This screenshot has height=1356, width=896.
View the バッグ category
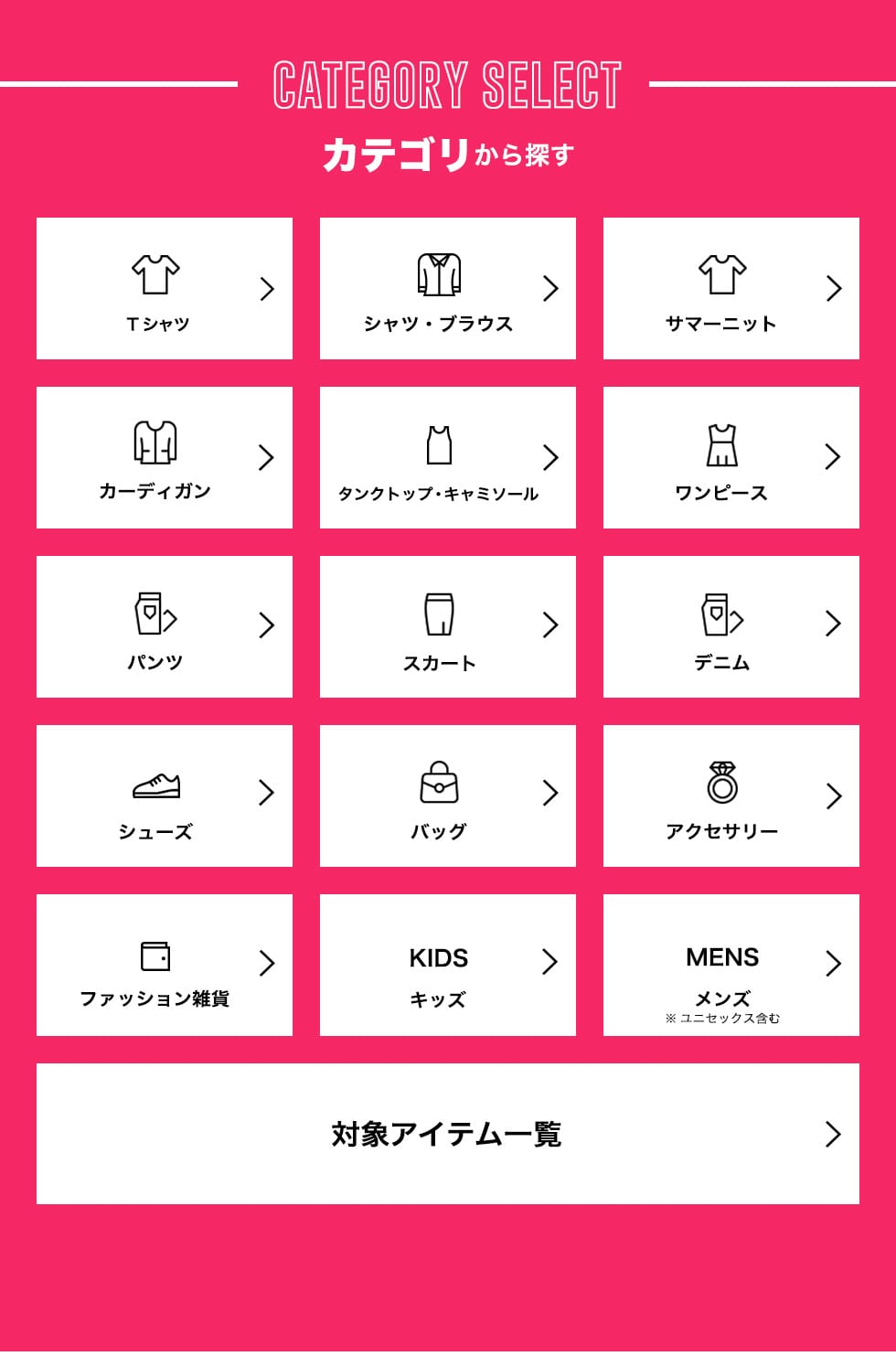pyautogui.click(x=448, y=796)
